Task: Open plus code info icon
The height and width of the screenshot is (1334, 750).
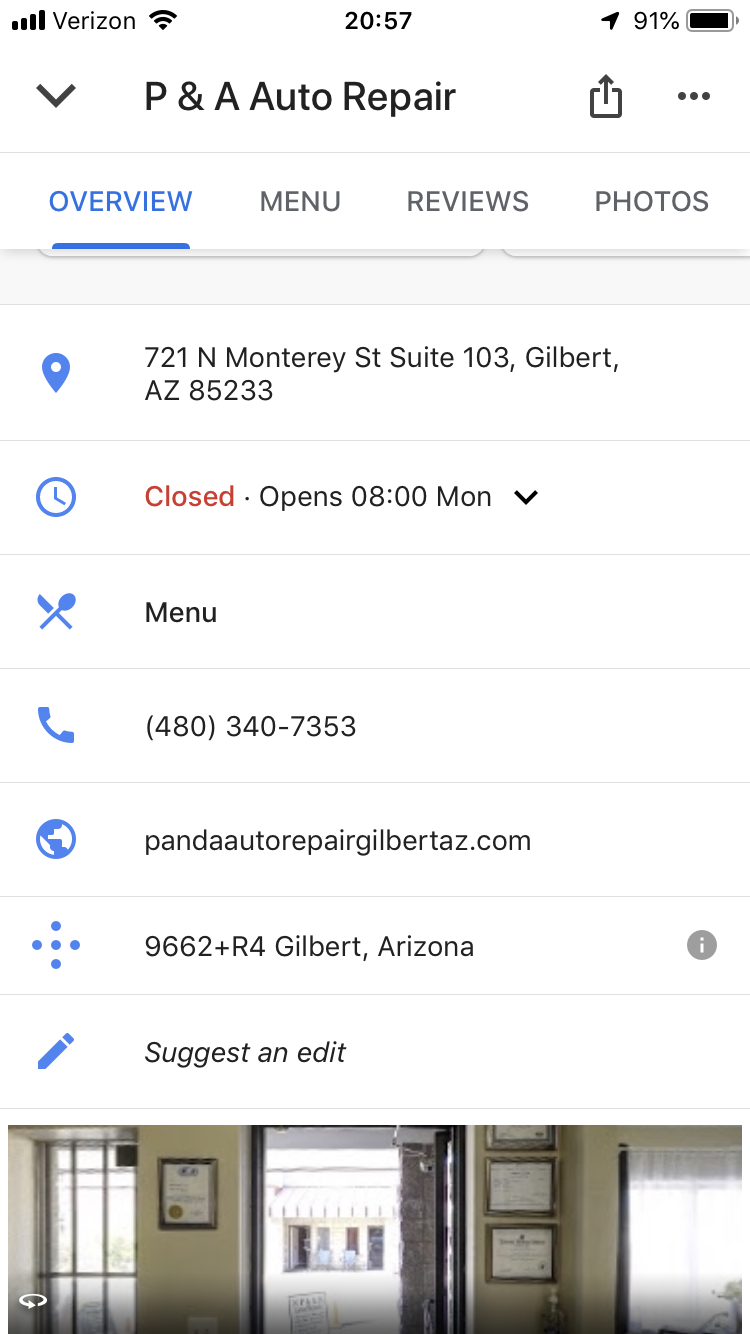Action: 702,945
